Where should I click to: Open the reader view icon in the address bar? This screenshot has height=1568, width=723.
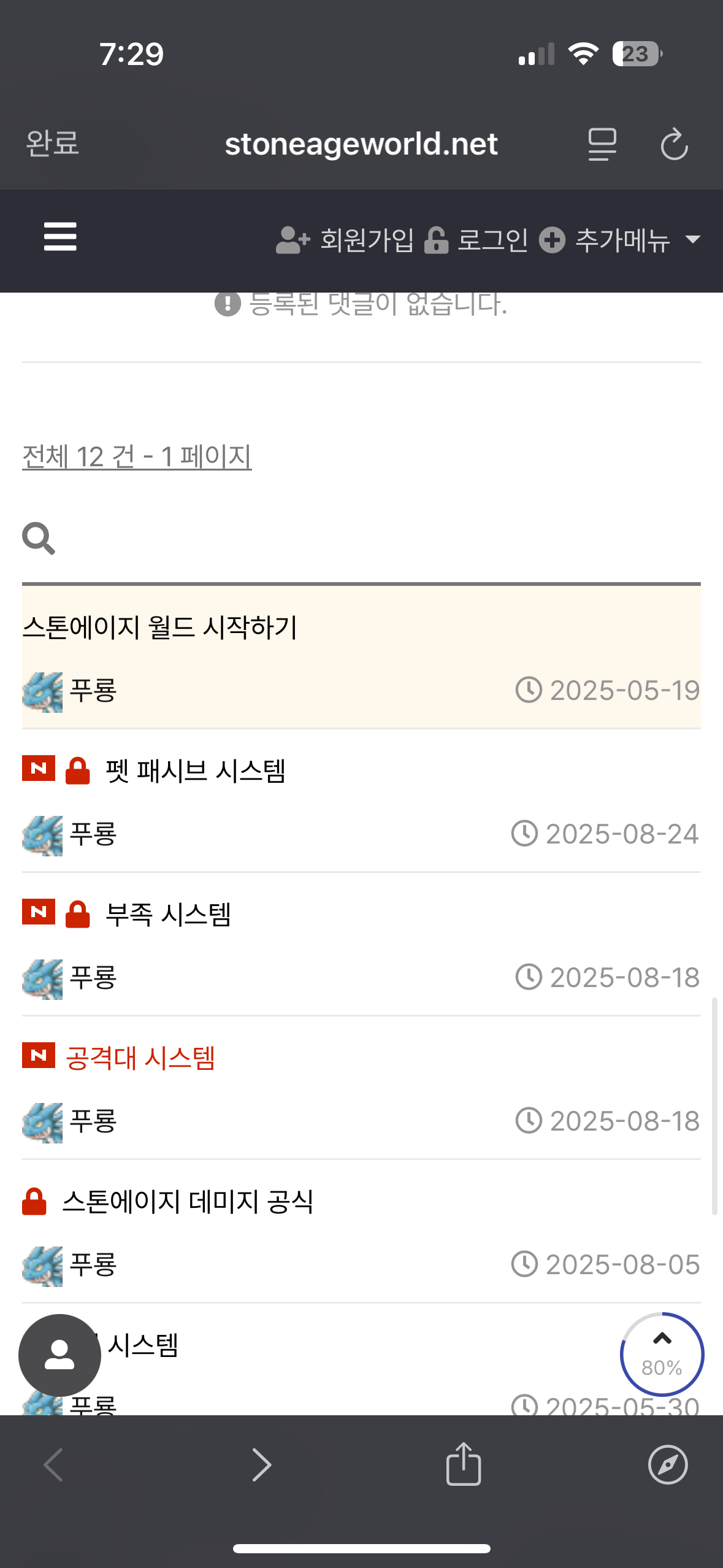coord(602,144)
